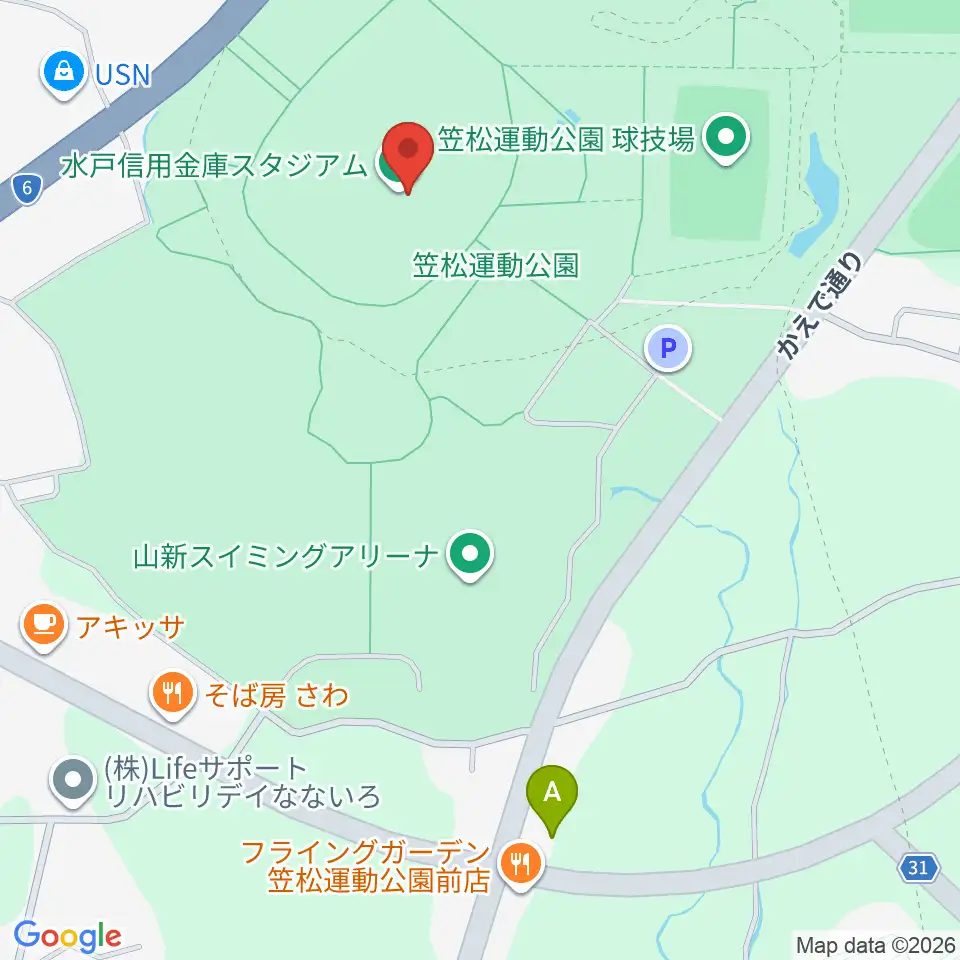Open the アキッサ cafe pin

(43, 627)
